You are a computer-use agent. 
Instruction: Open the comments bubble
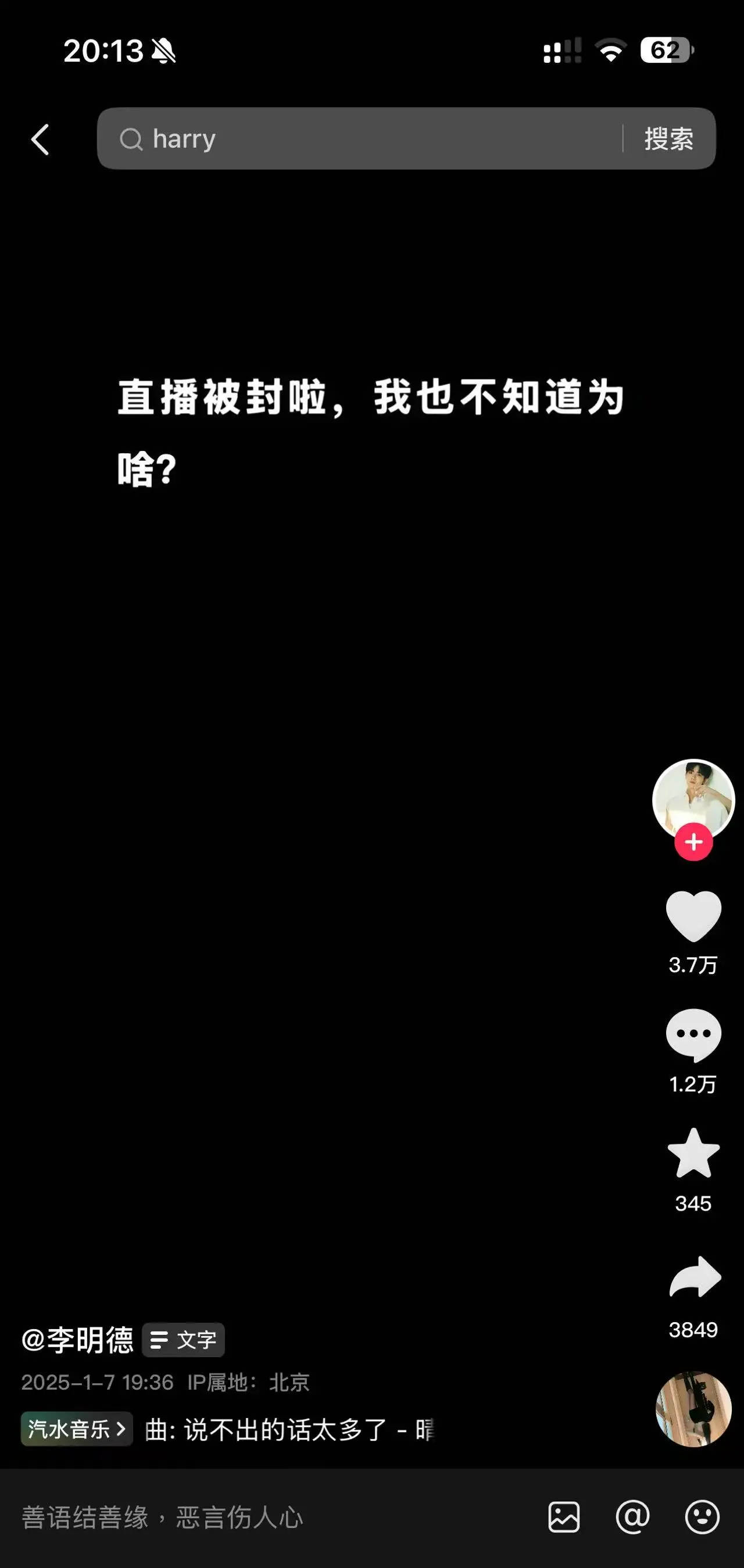click(693, 1034)
